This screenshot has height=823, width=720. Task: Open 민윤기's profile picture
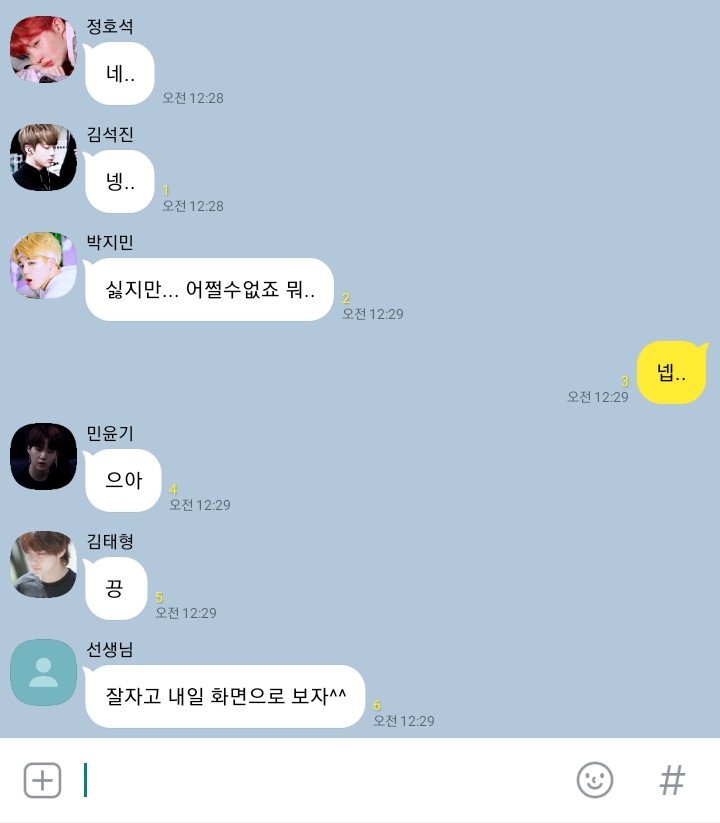(x=43, y=456)
